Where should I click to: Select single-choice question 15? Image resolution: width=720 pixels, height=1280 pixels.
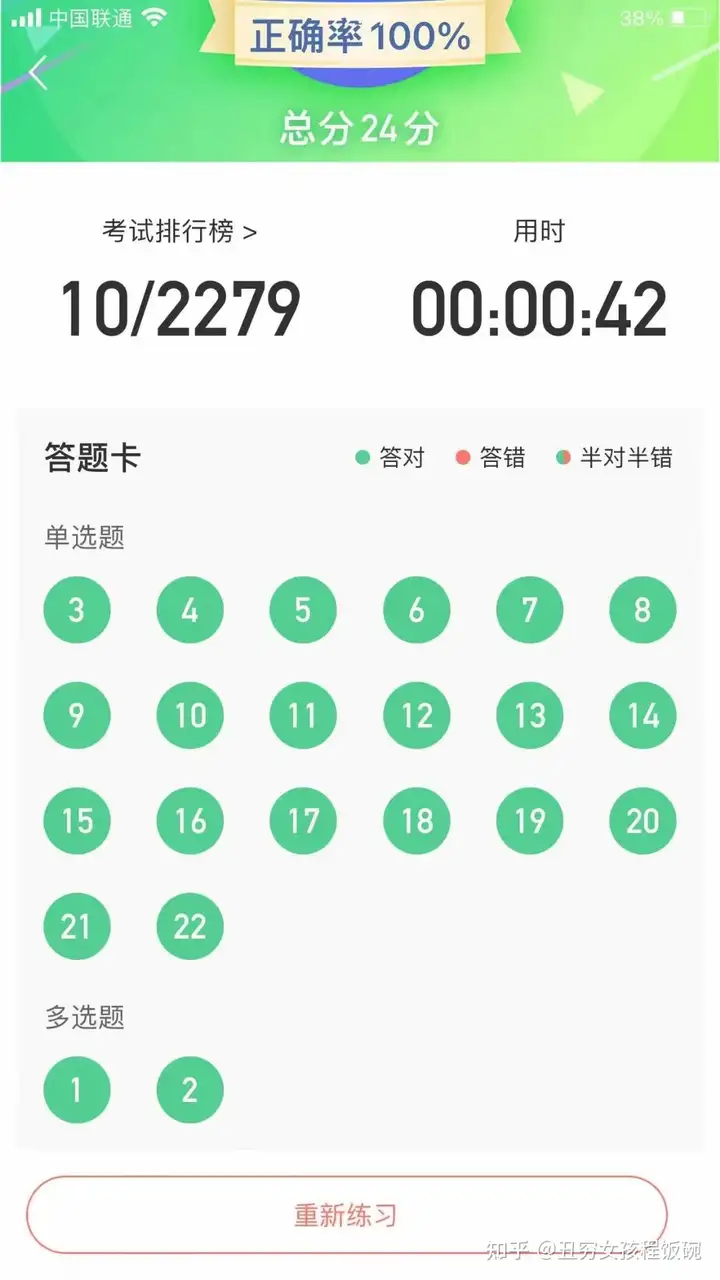77,821
